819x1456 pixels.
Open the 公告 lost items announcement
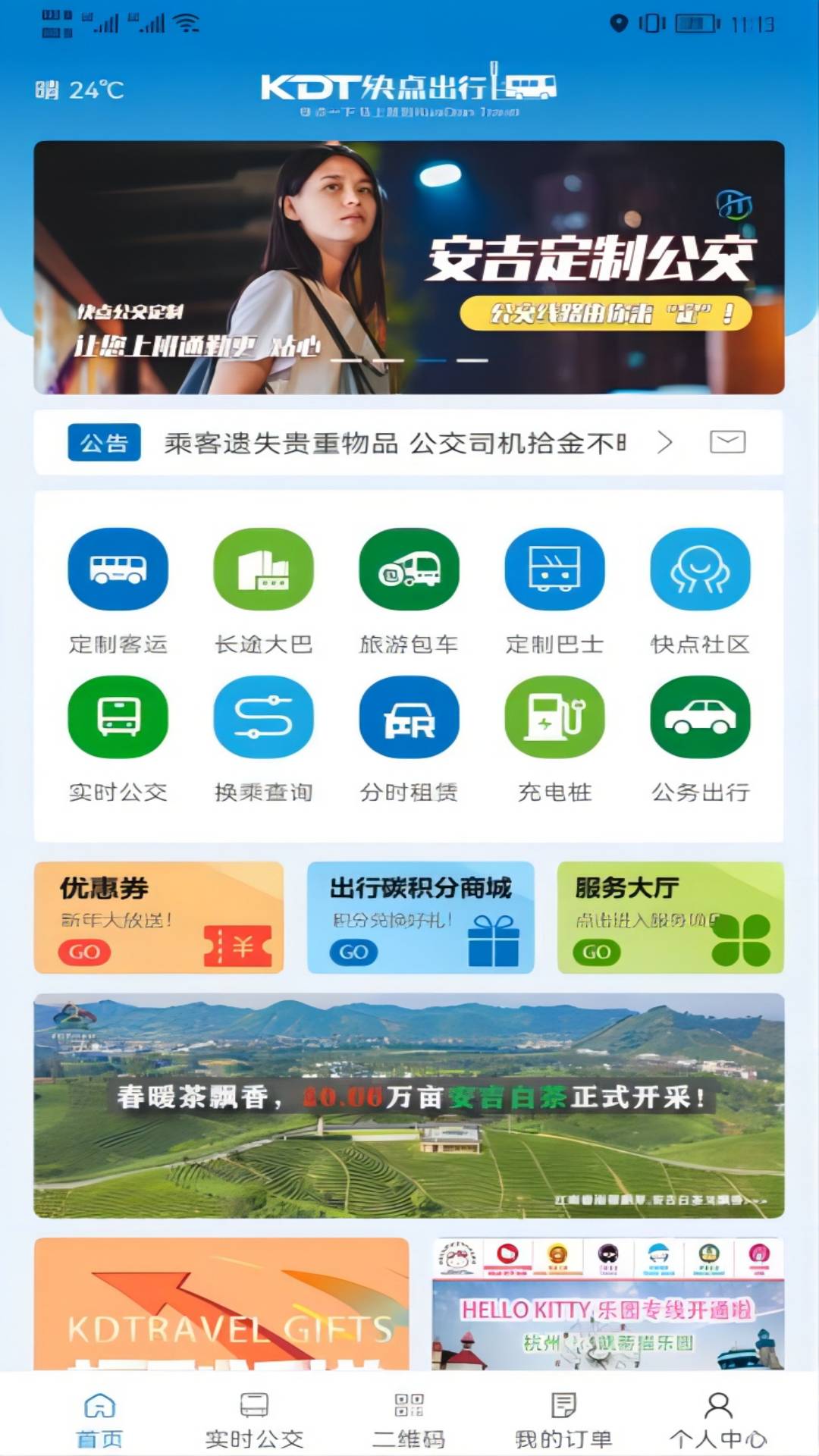(x=394, y=443)
